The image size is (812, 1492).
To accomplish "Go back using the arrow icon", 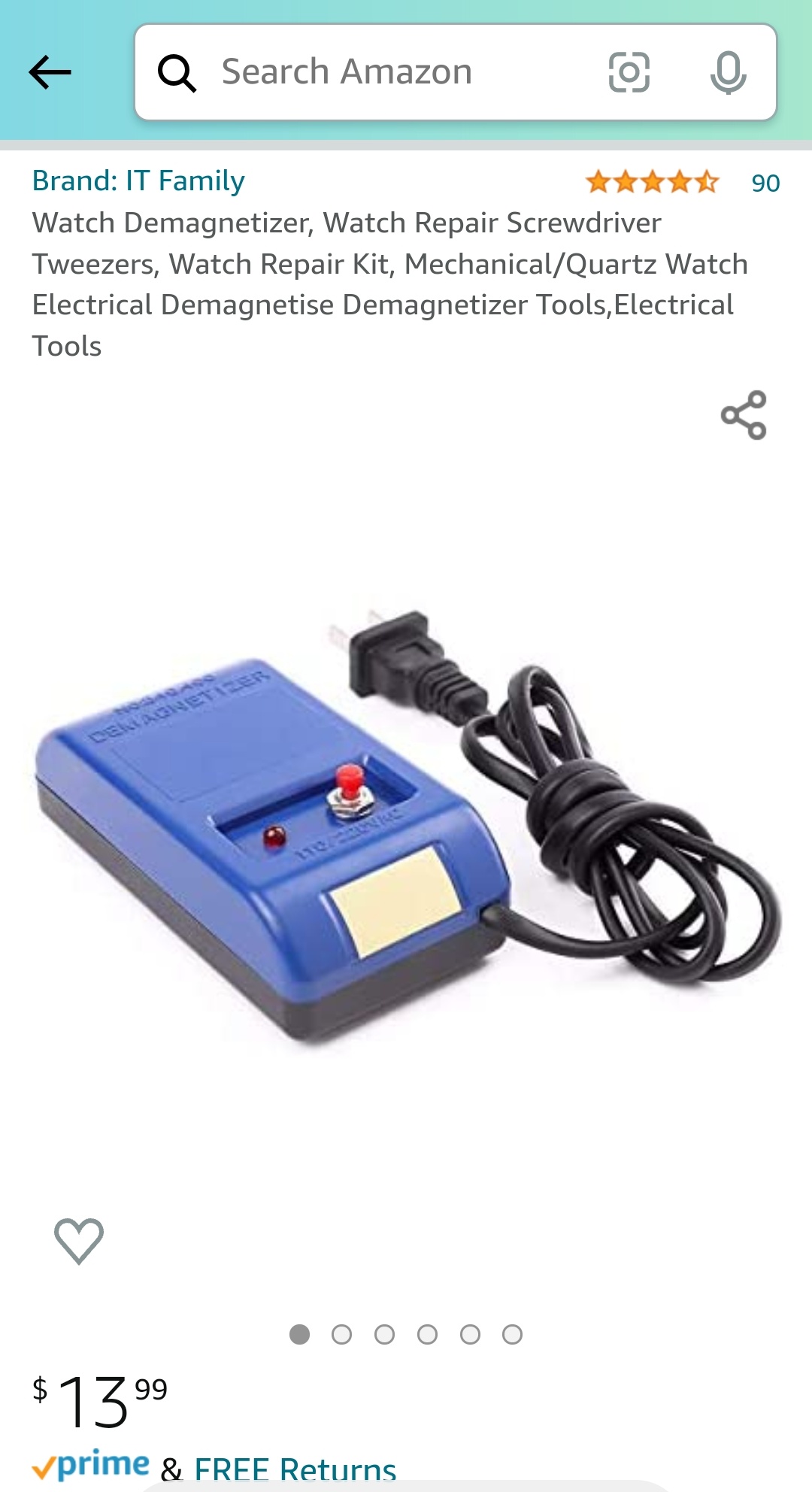I will (x=50, y=73).
